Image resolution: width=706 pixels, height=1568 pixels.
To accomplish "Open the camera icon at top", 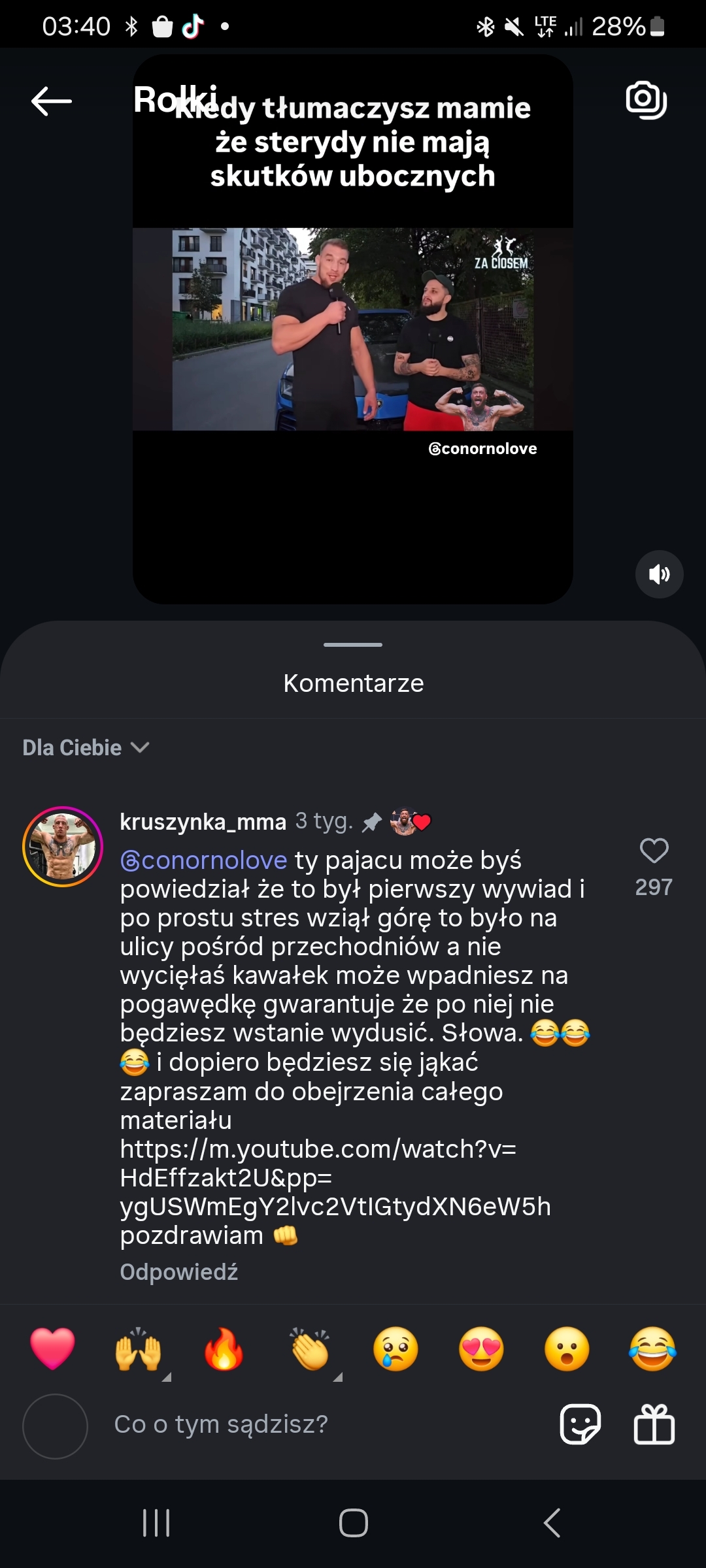I will click(x=646, y=101).
